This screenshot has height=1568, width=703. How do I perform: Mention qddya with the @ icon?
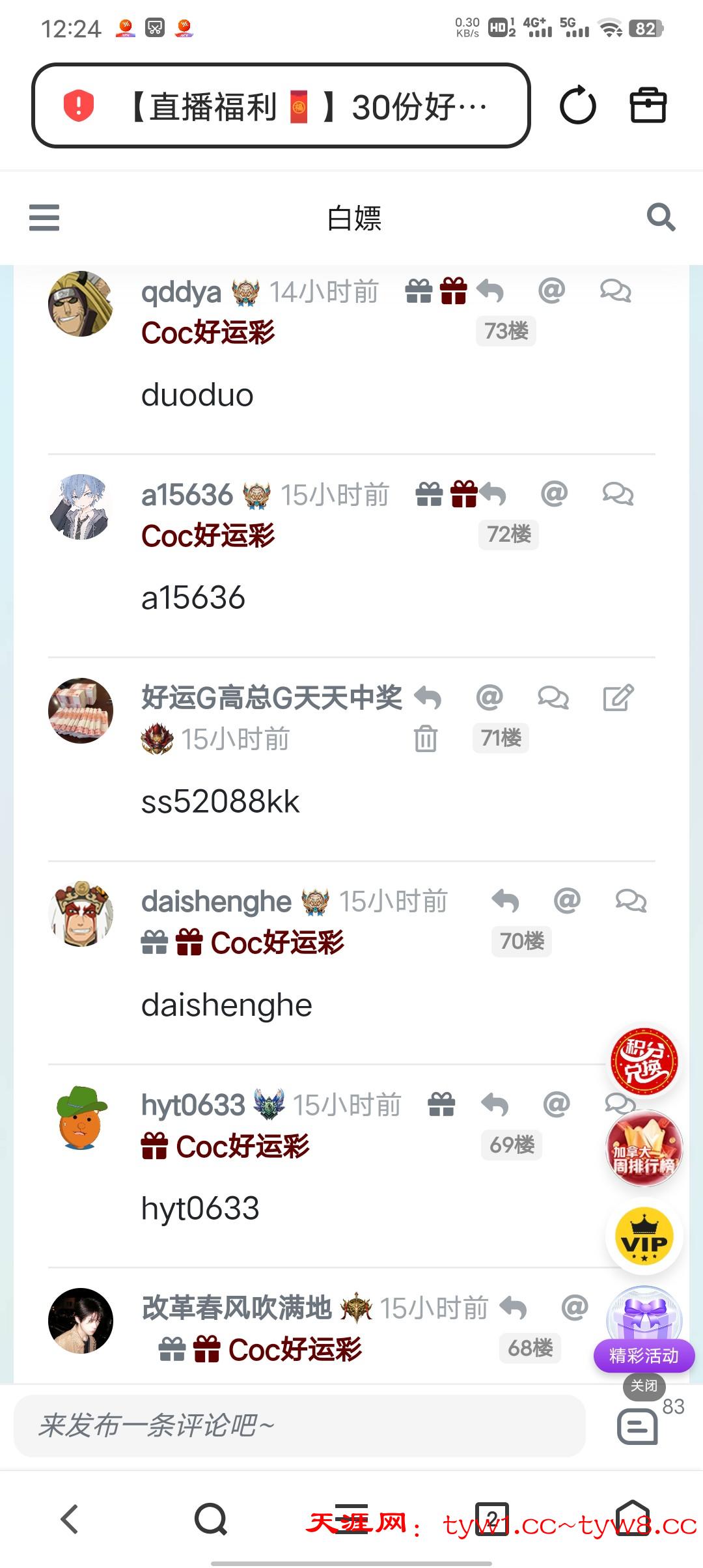[x=551, y=290]
